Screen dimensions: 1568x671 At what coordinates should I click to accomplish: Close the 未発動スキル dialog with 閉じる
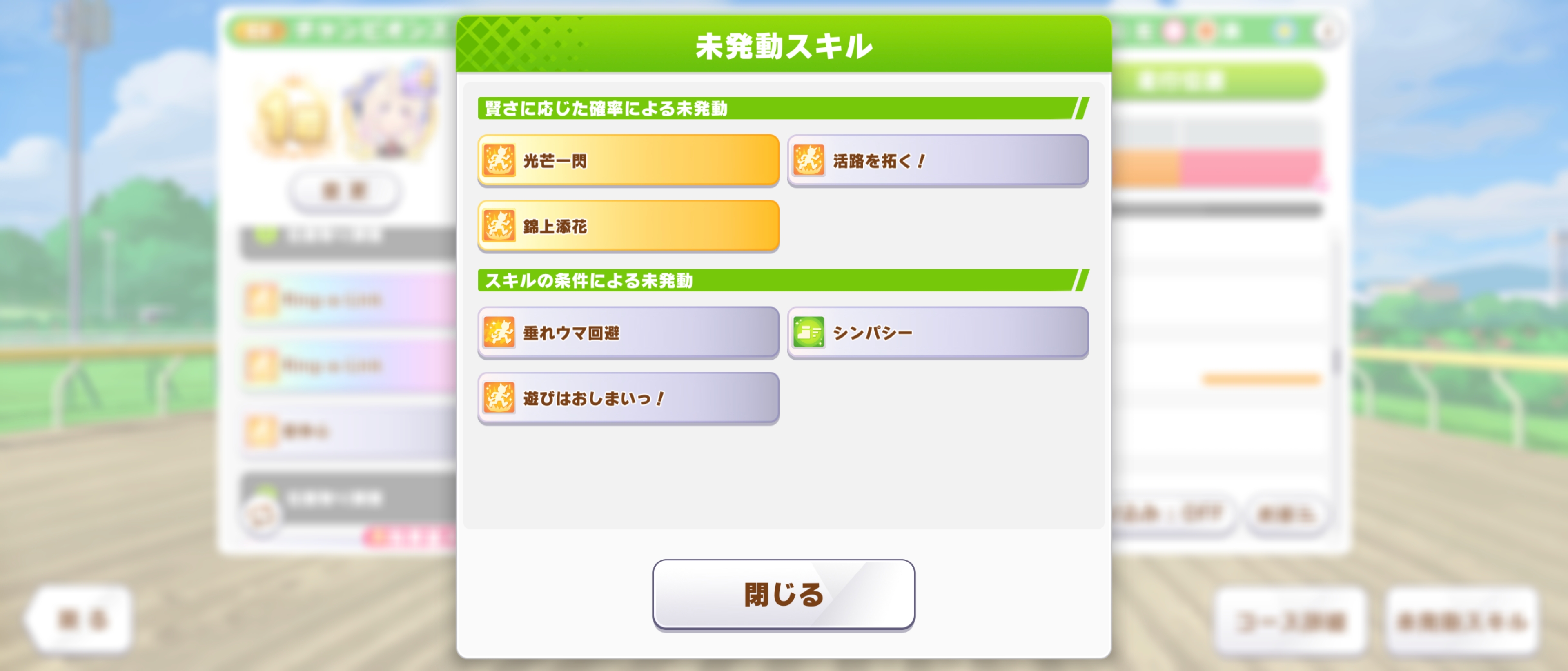(784, 594)
